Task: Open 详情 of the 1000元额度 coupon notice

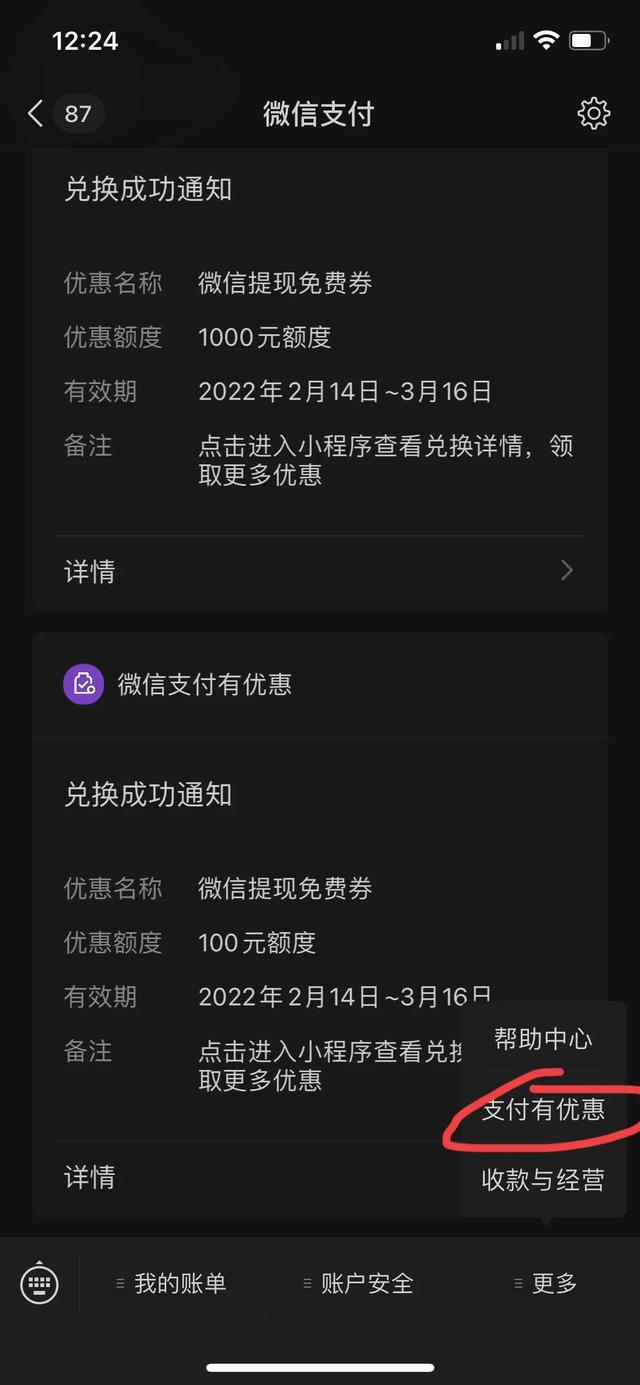Action: click(320, 571)
